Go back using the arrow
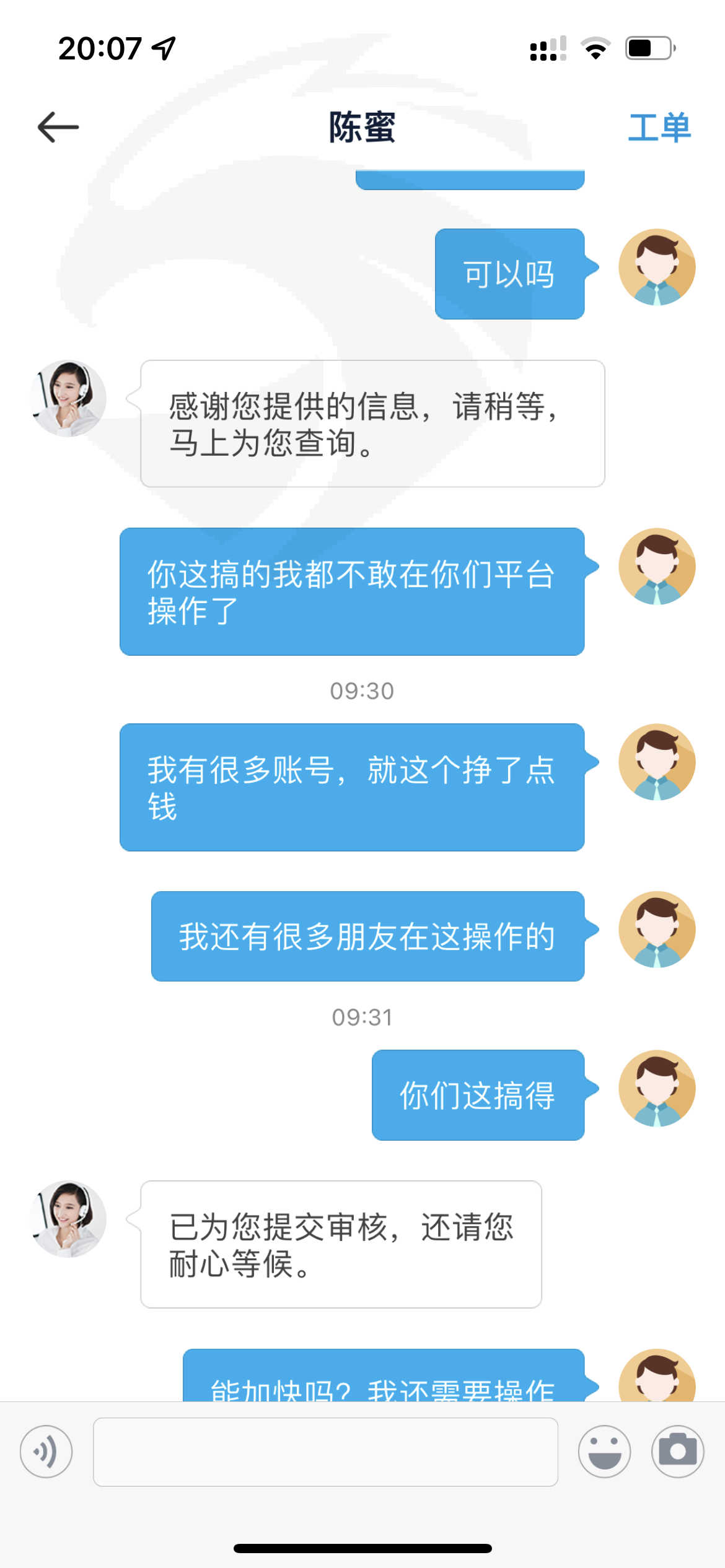 click(x=58, y=127)
